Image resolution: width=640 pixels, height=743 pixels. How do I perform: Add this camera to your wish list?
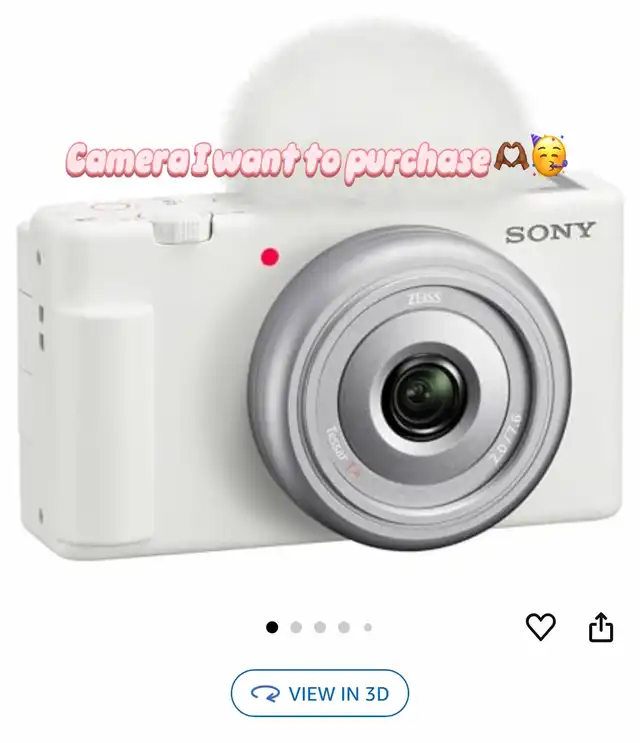pos(540,627)
